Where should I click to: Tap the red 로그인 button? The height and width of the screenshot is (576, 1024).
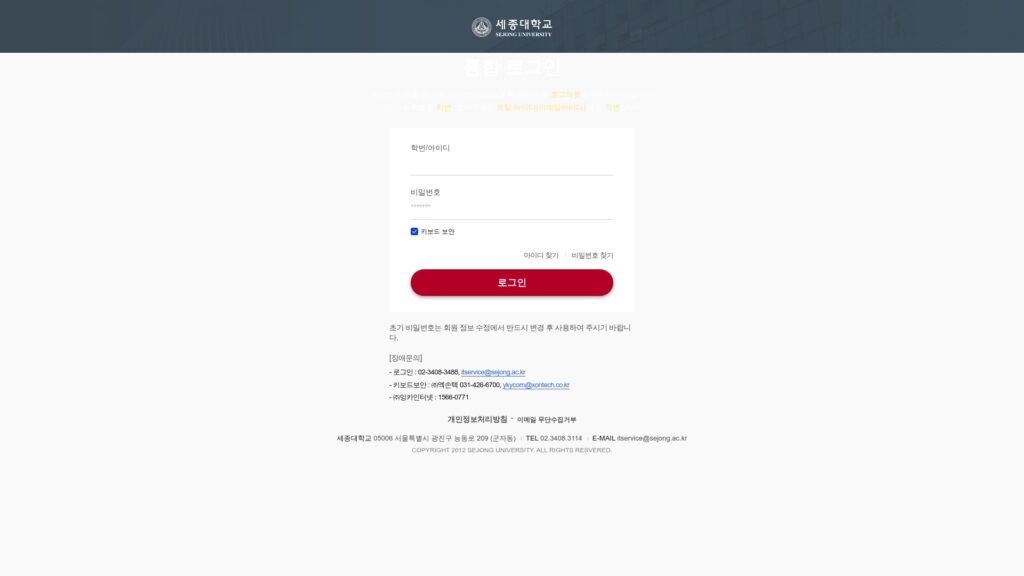point(511,283)
